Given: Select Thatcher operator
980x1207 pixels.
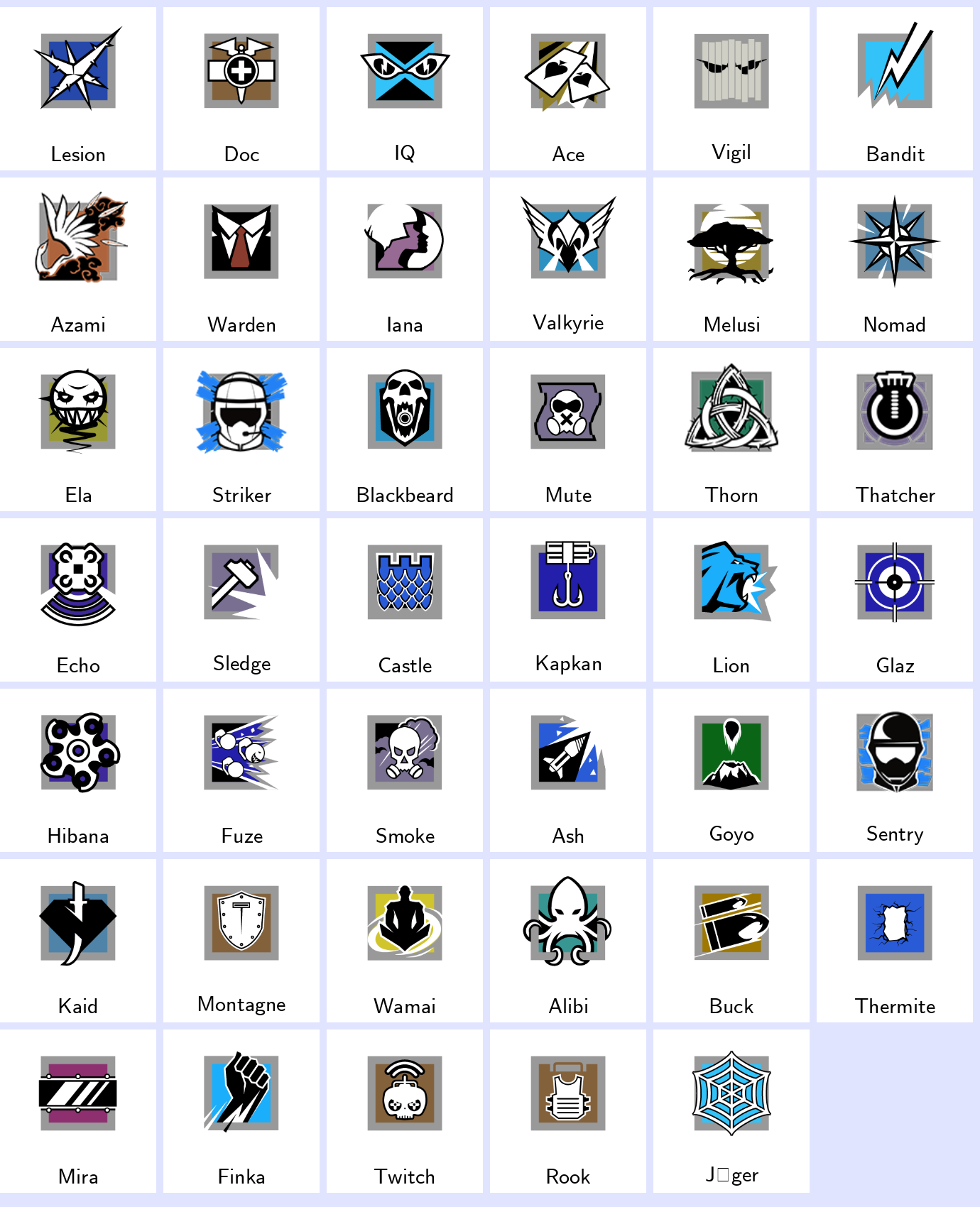Looking at the screenshot, I should (x=895, y=430).
